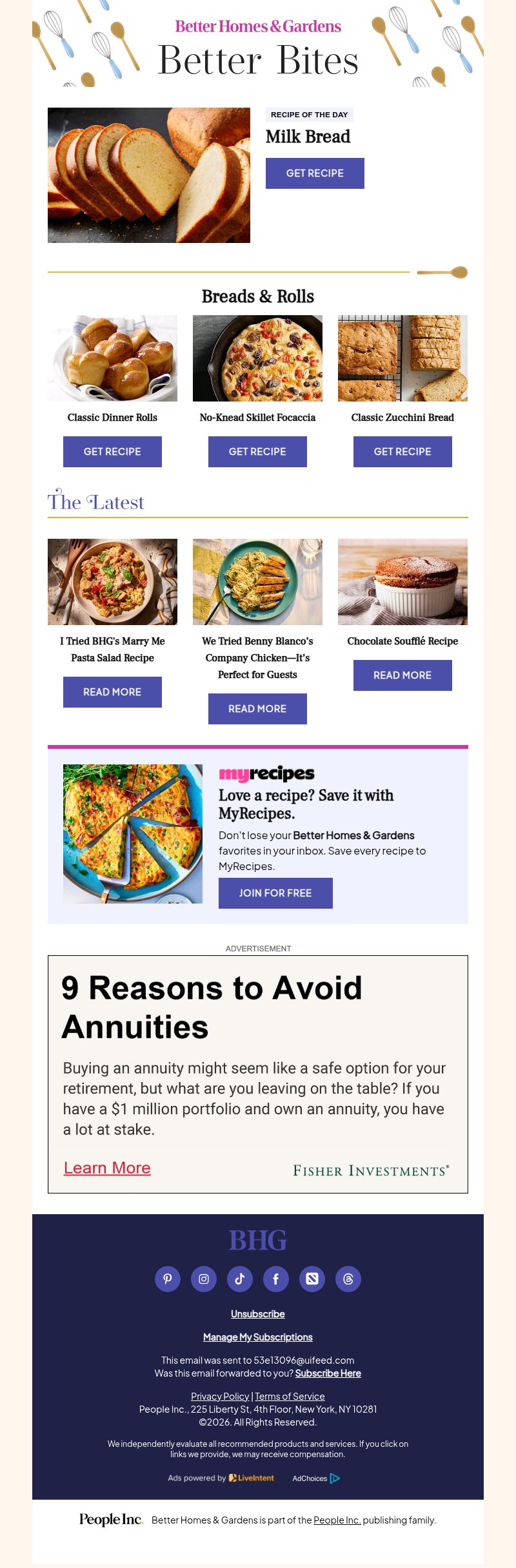516x1568 pixels.
Task: Get the Classic Dinner Rolls recipe
Action: pos(112,452)
